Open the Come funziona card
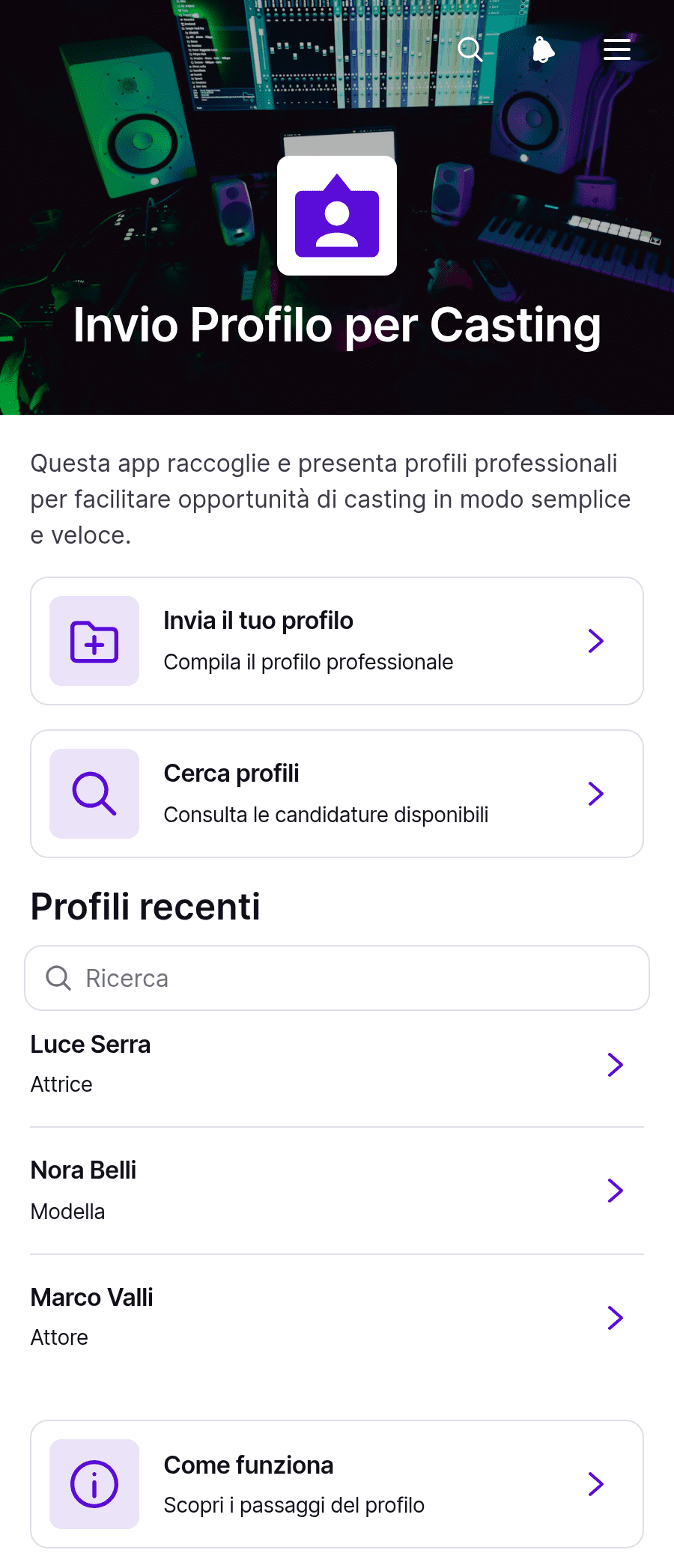 (337, 1484)
